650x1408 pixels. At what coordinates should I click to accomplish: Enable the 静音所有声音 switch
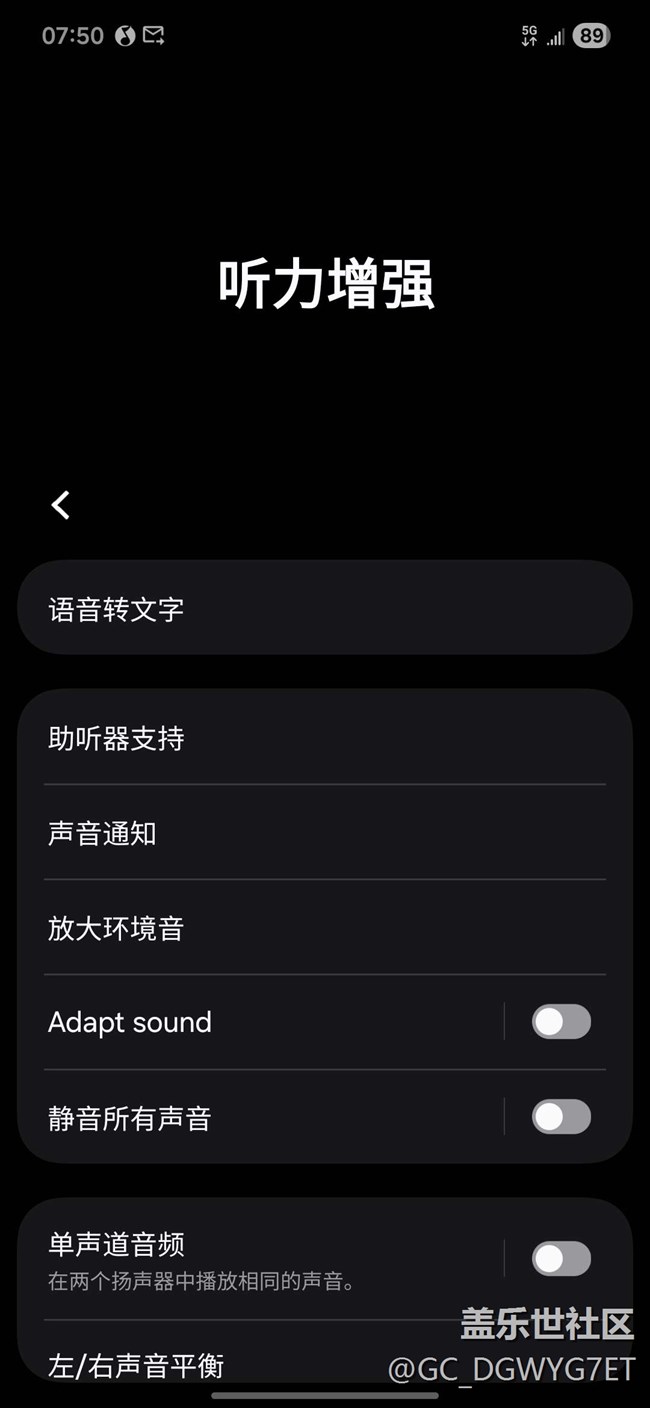[x=561, y=1117]
